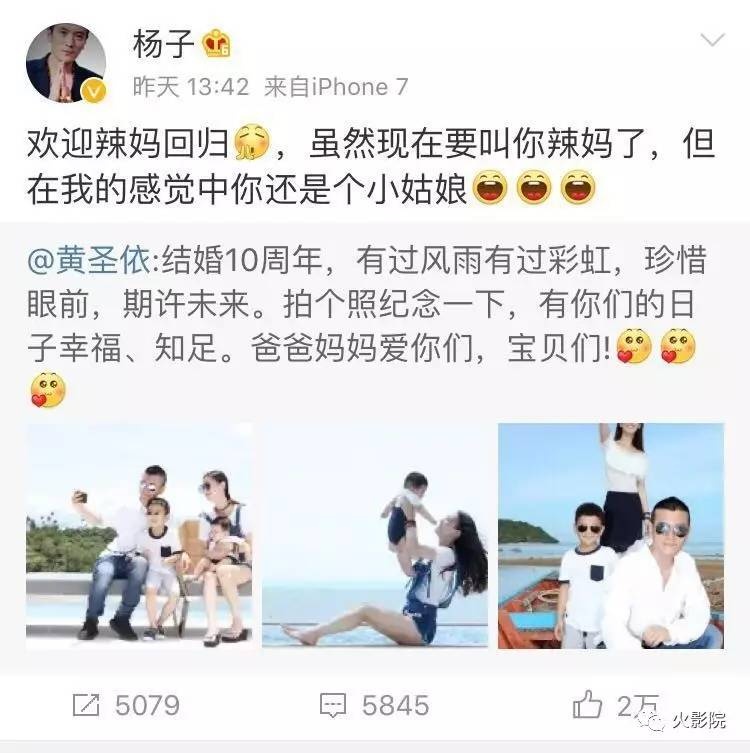Open the family selfie photo on bench
The height and width of the screenshot is (753, 750).
tap(139, 535)
